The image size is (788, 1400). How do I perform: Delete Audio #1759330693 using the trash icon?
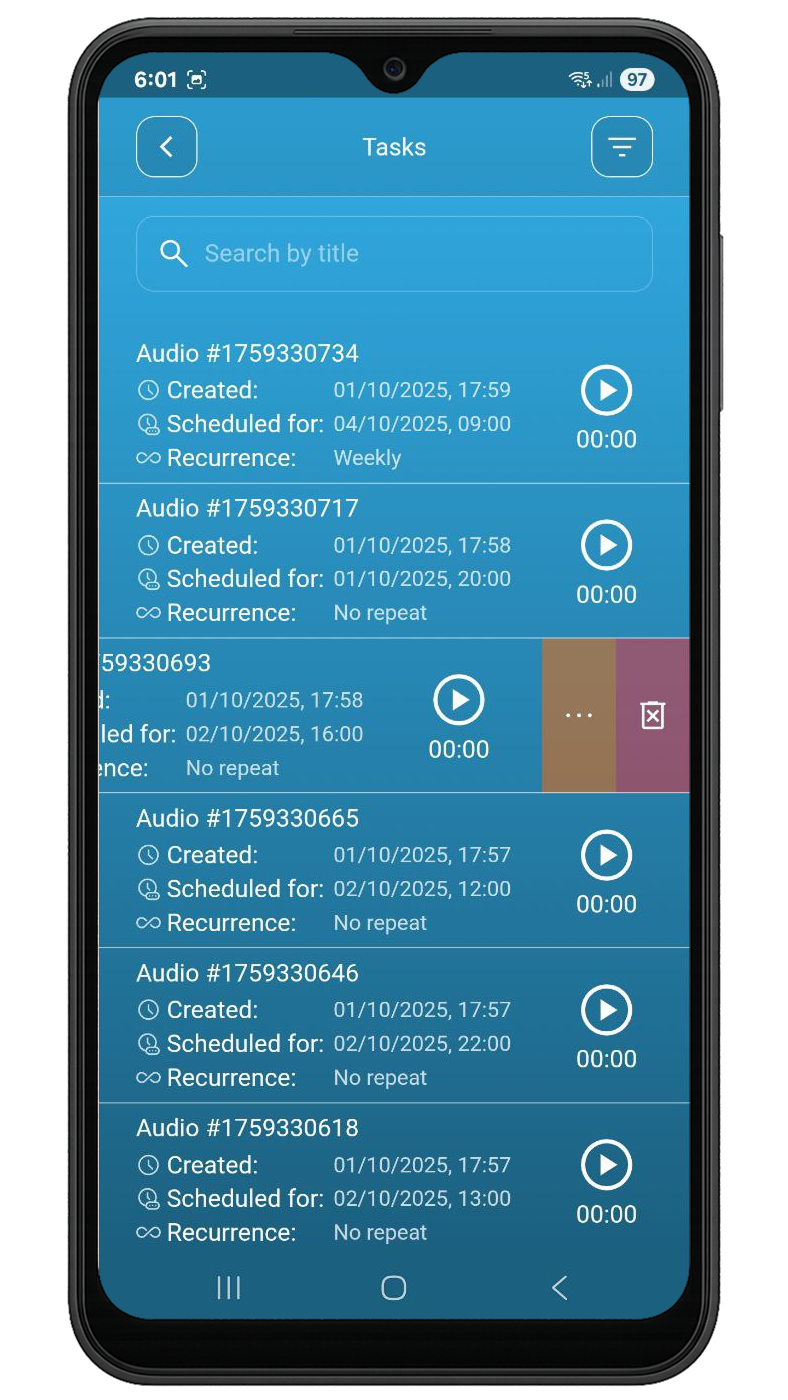pyautogui.click(x=653, y=715)
